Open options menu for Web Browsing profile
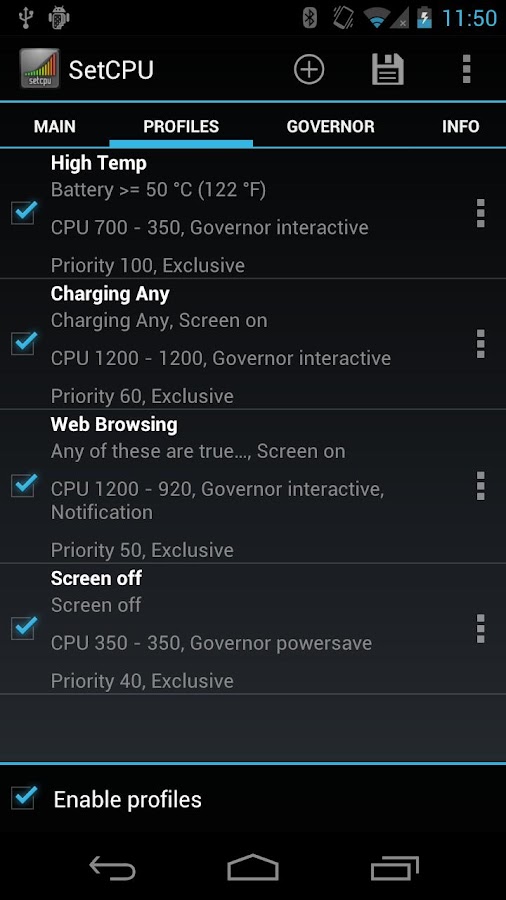Viewport: 506px width, 900px height. 481,486
